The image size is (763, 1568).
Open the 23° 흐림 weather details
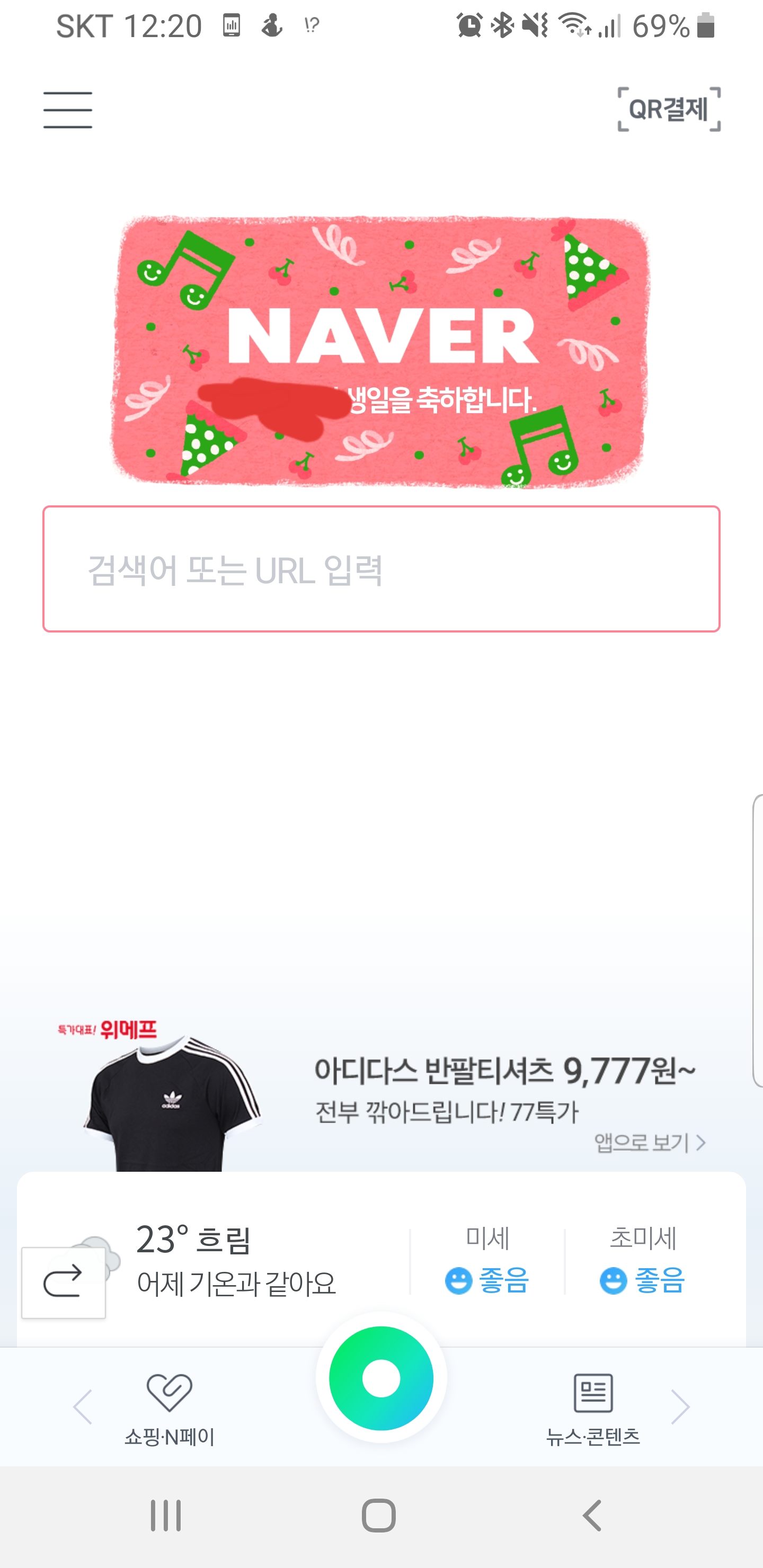[x=236, y=1260]
